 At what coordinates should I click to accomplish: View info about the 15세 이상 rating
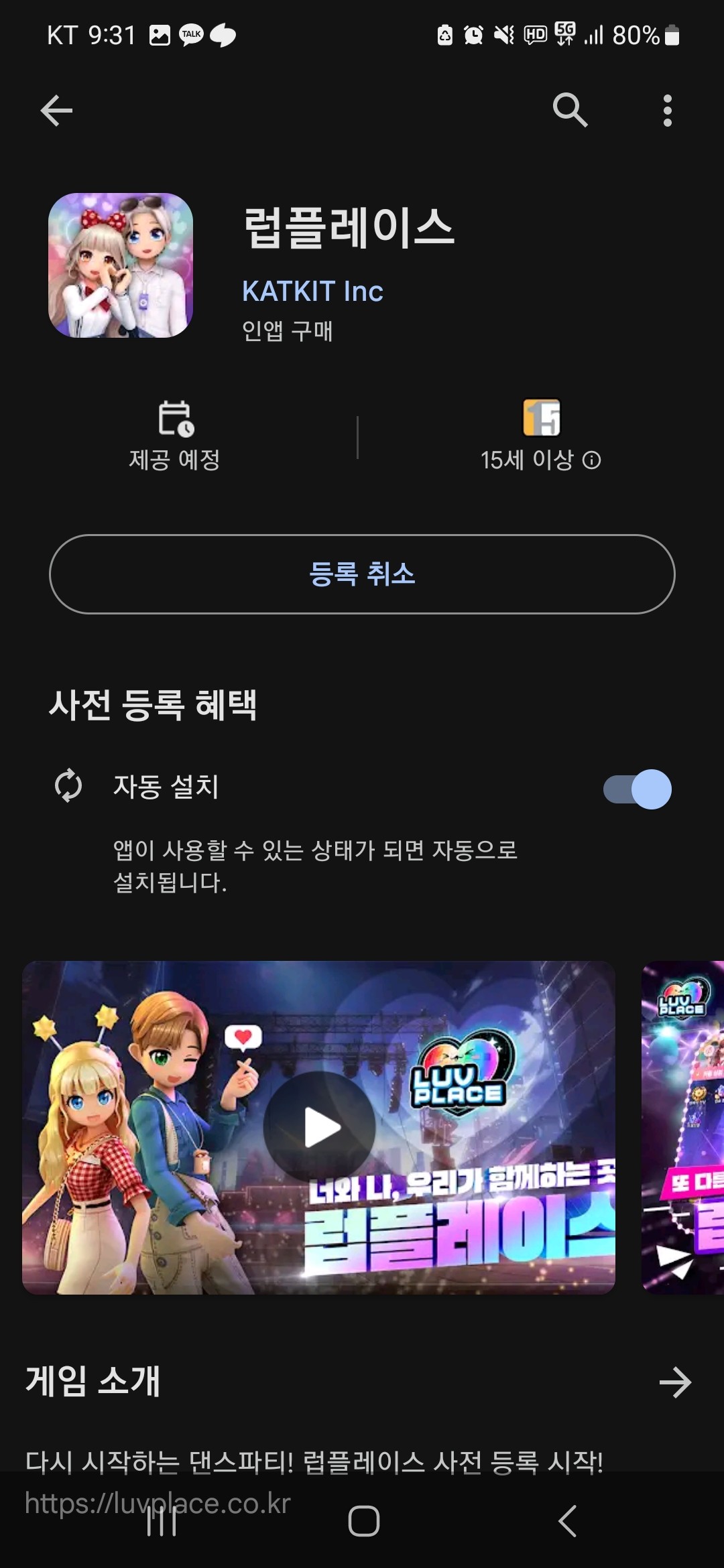[591, 460]
